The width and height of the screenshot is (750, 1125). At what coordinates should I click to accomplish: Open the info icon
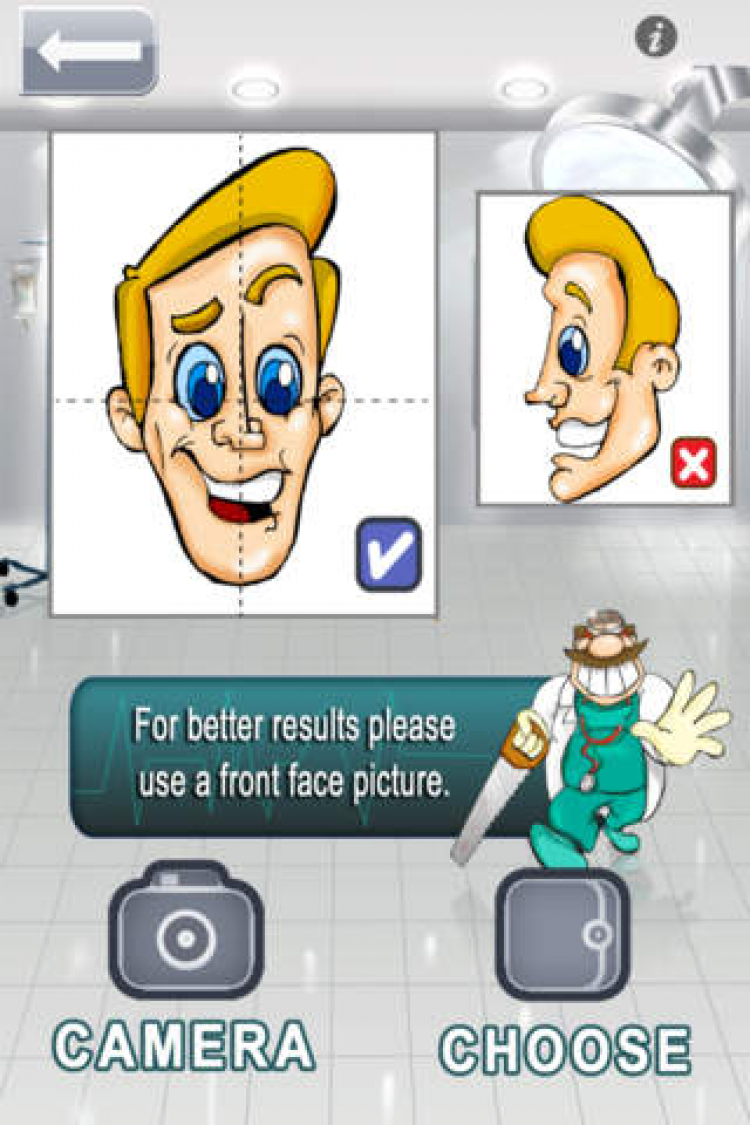656,39
